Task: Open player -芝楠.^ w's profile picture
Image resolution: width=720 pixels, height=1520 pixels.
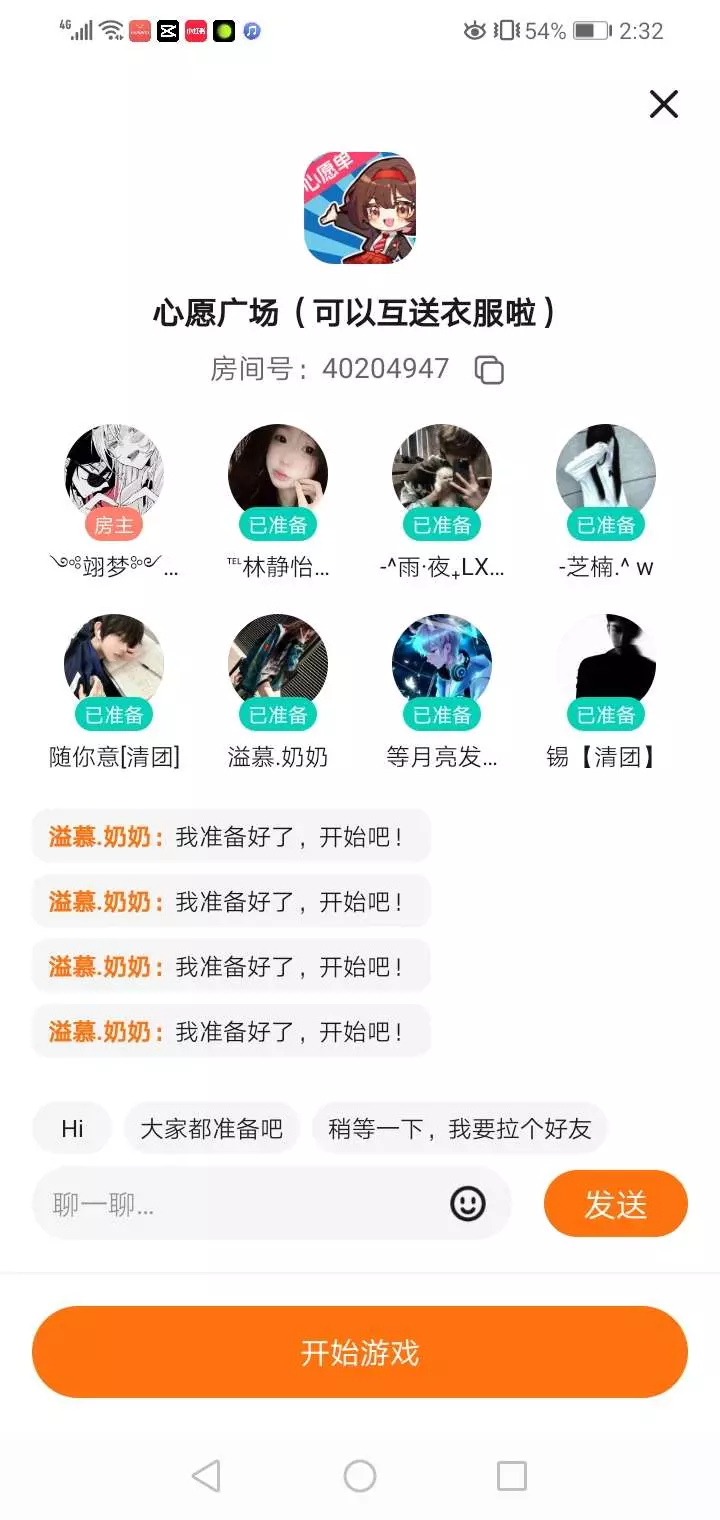Action: pyautogui.click(x=606, y=474)
